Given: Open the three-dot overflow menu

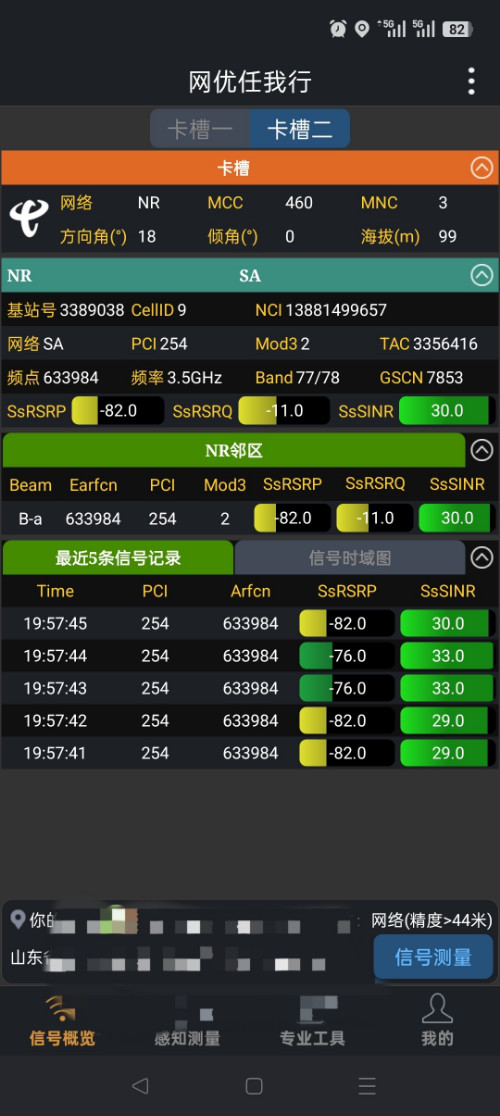Looking at the screenshot, I should click(471, 81).
